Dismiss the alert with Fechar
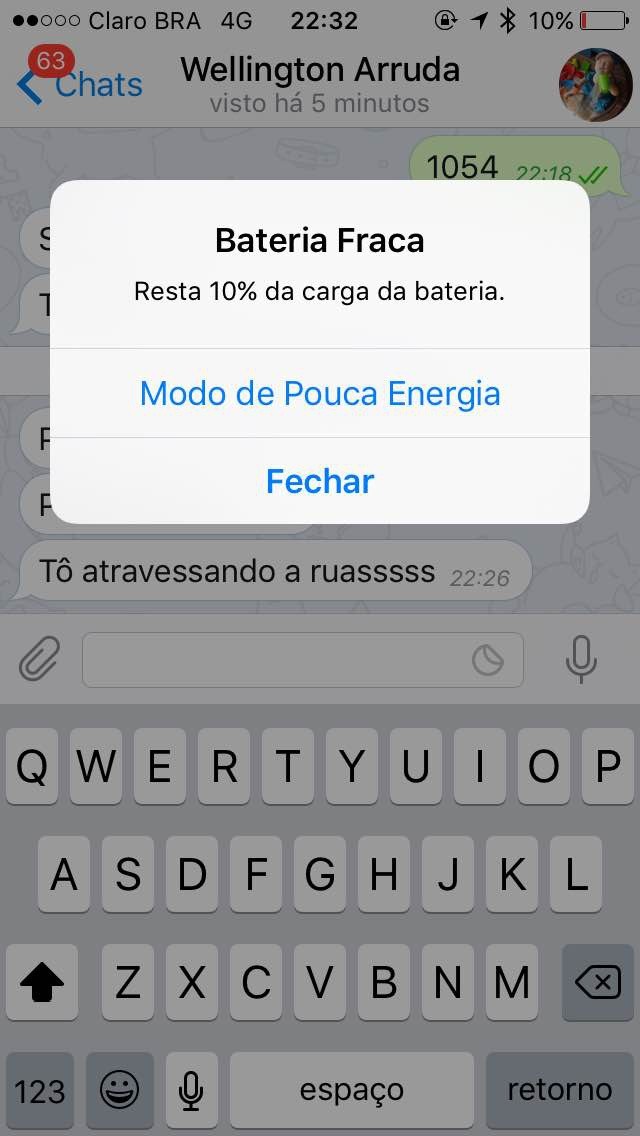This screenshot has height=1136, width=640. [x=320, y=481]
